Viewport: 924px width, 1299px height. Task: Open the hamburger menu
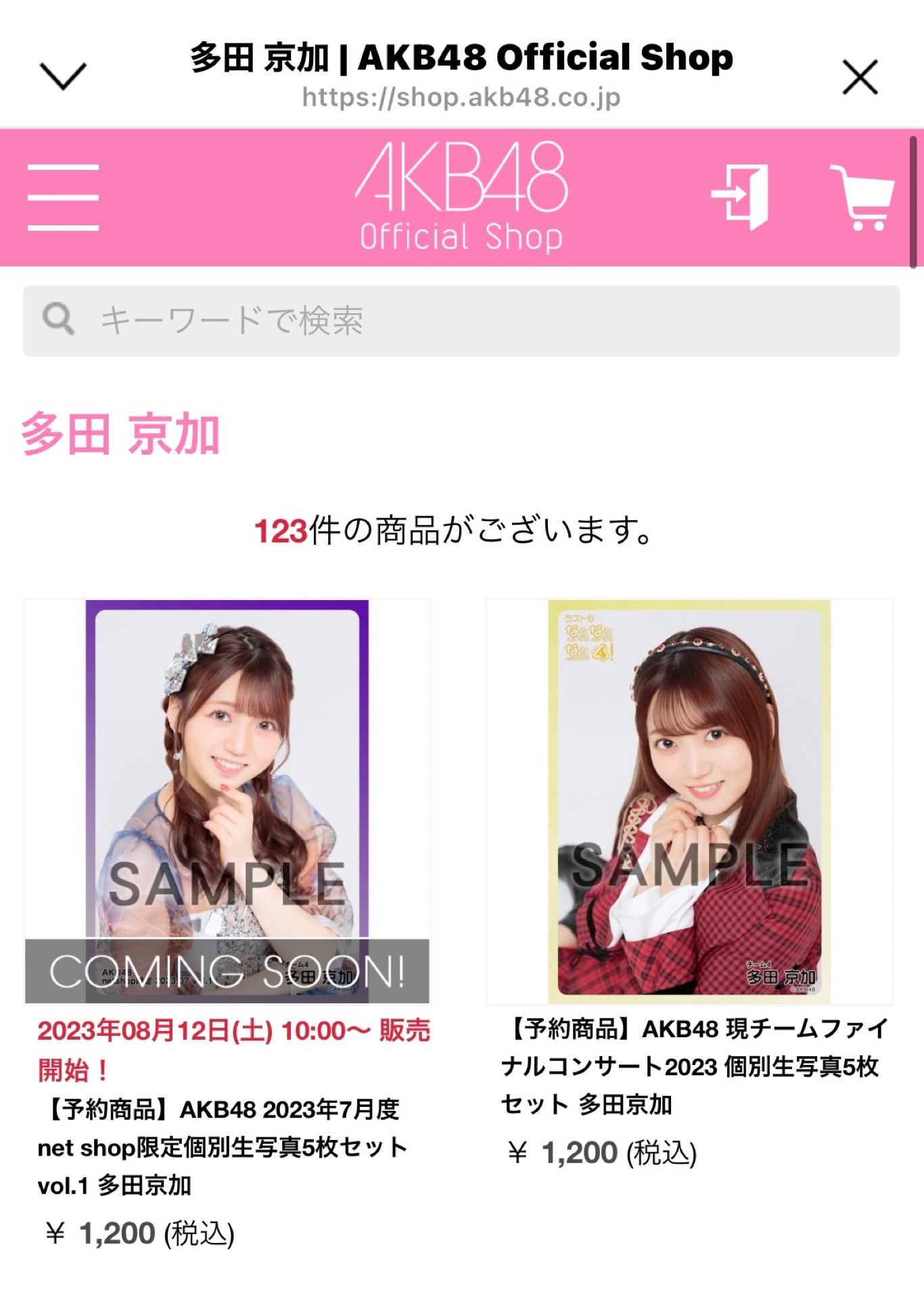click(x=63, y=197)
